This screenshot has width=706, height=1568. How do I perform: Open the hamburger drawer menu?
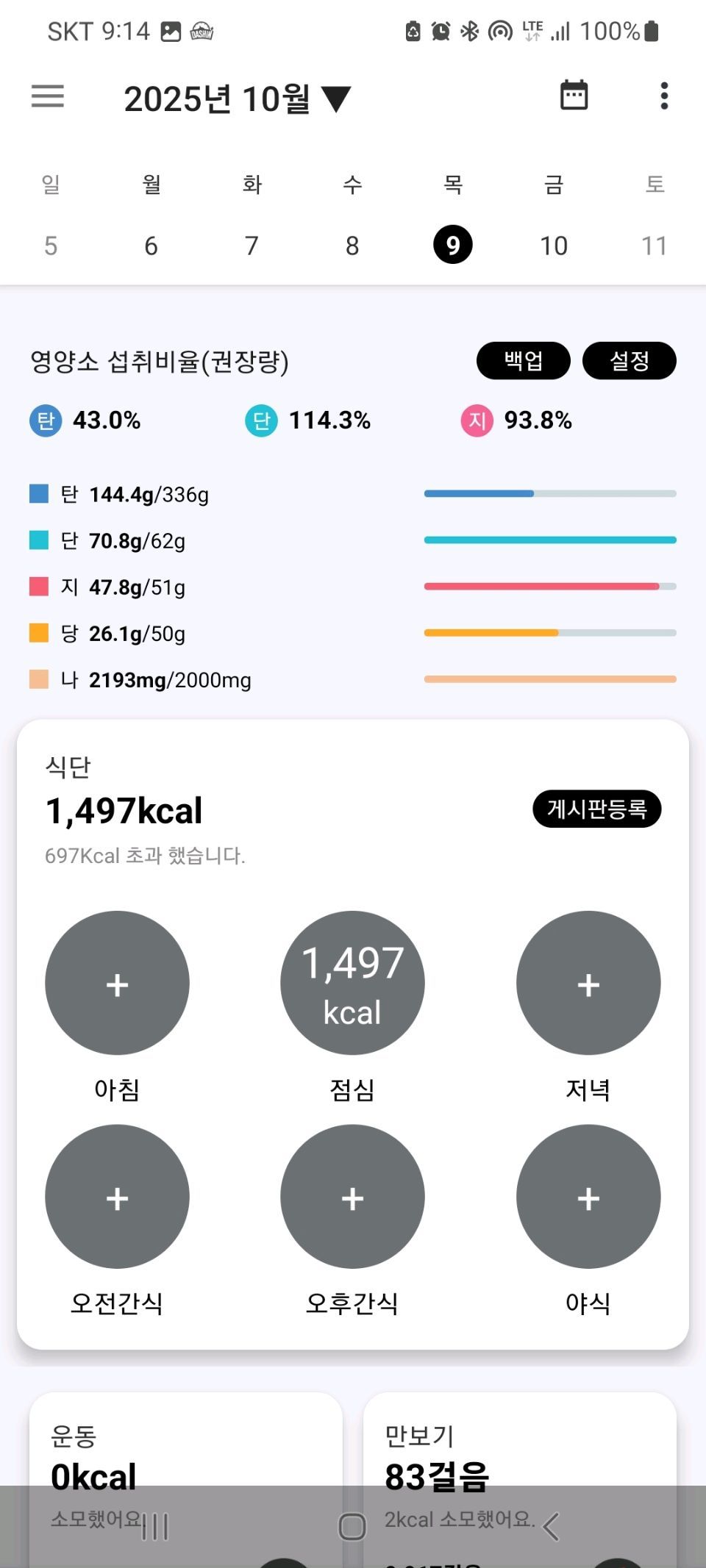(x=48, y=96)
